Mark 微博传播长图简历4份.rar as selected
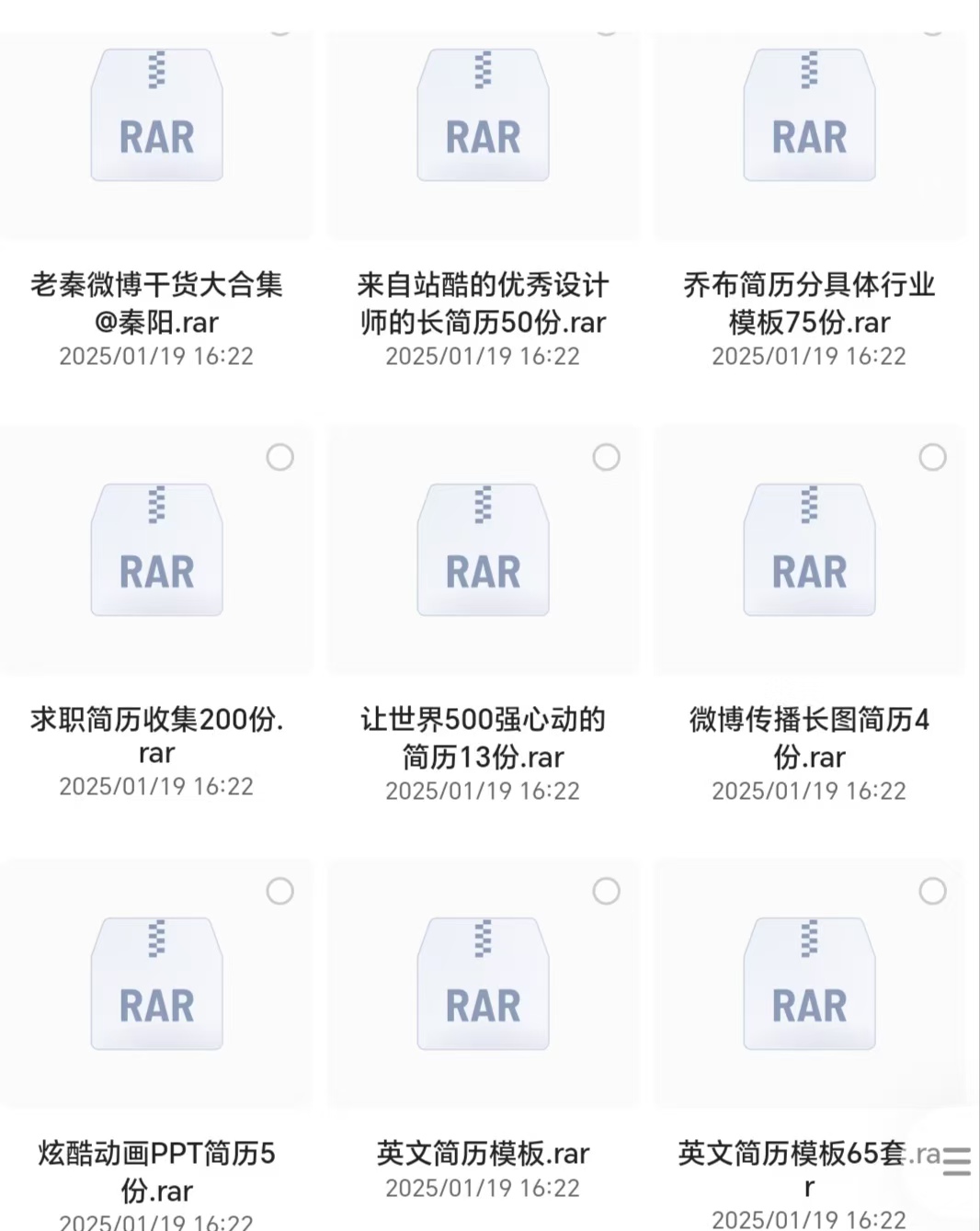980x1231 pixels. pos(932,457)
